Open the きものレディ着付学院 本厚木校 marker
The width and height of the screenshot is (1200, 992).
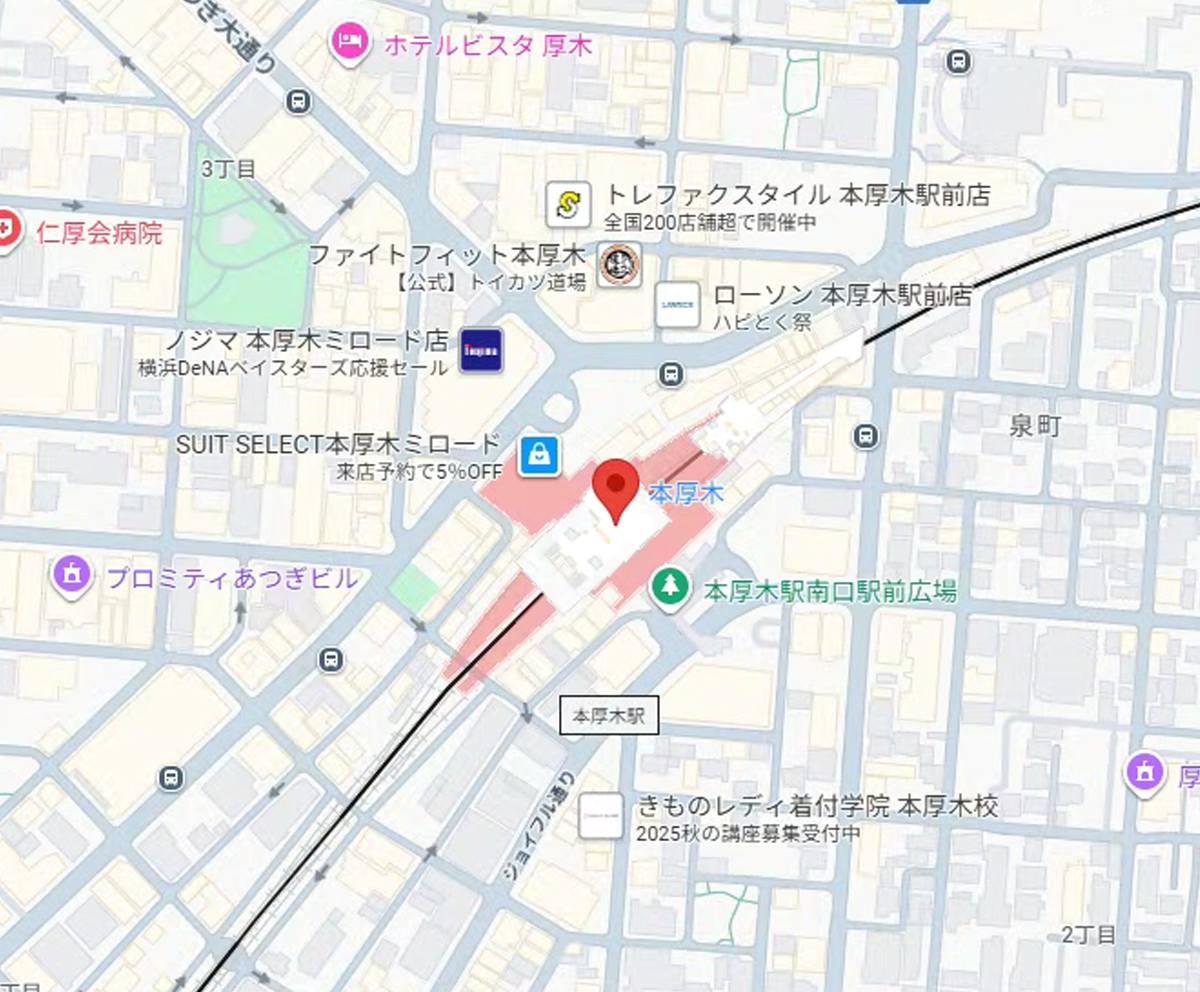(601, 815)
